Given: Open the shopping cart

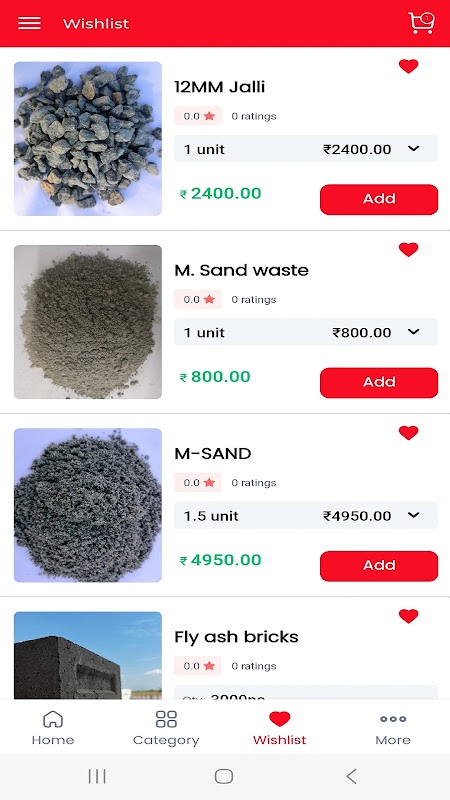Looking at the screenshot, I should 421,23.
